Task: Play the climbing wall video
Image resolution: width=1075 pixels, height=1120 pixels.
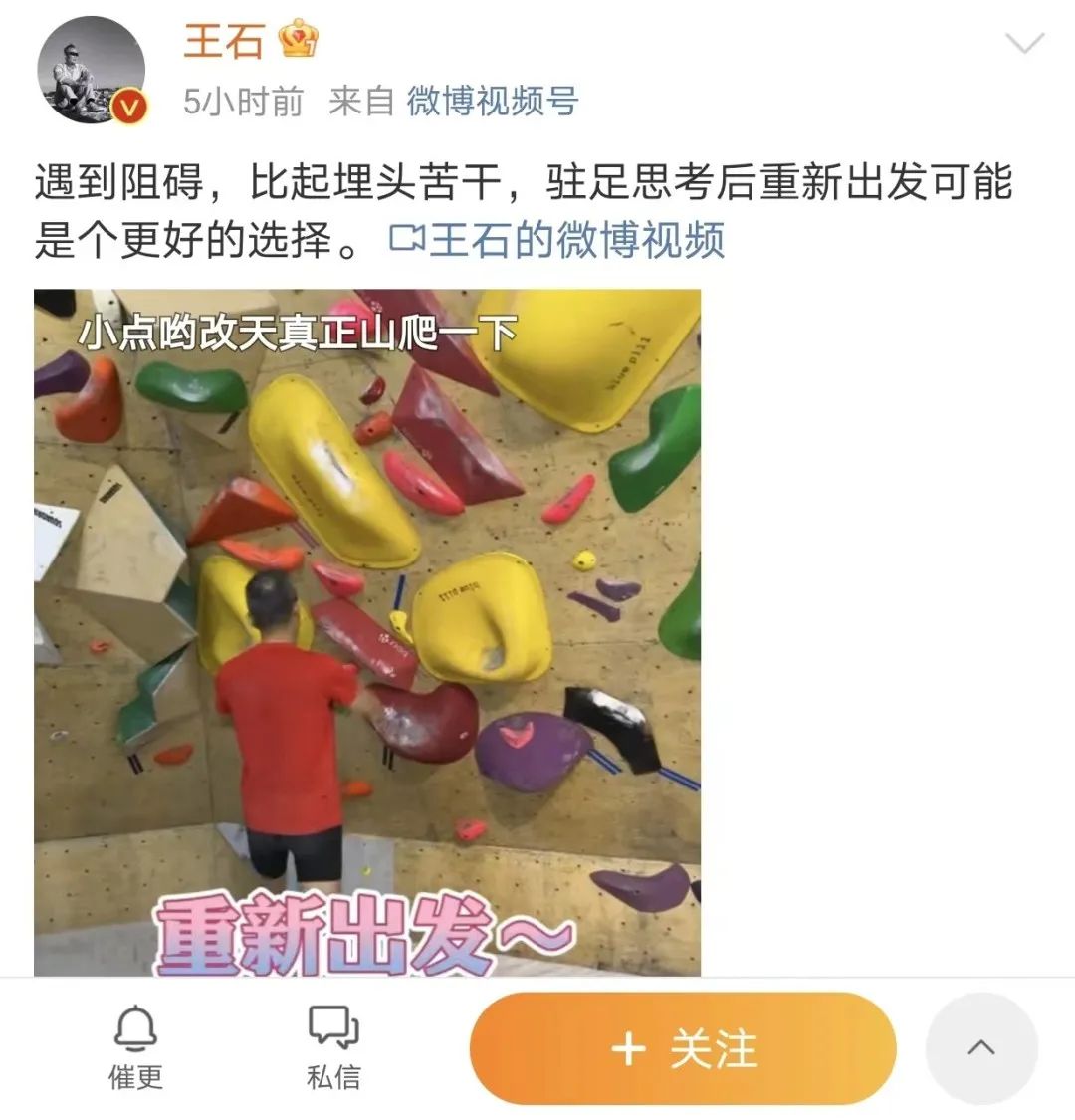Action: 367,631
